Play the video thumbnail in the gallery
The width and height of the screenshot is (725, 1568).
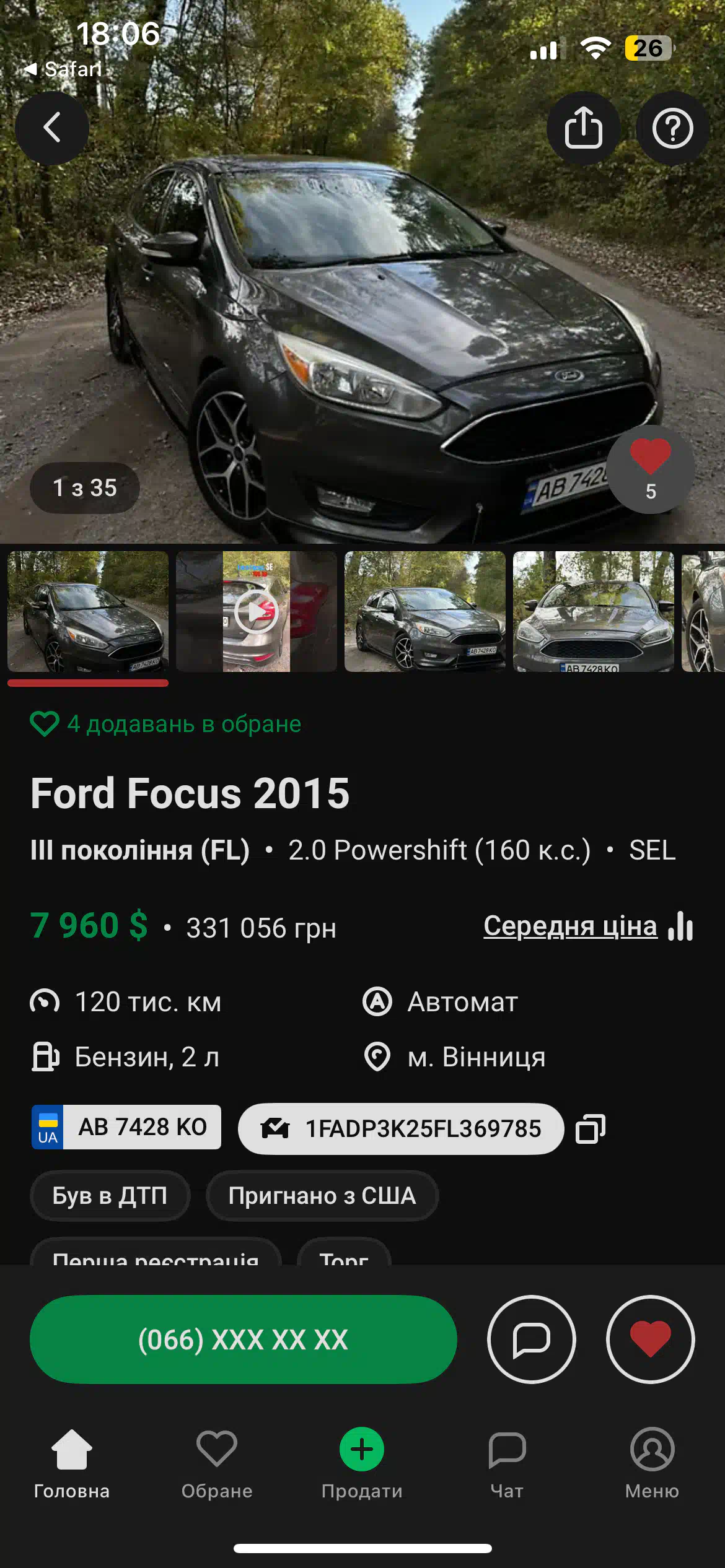tap(257, 611)
